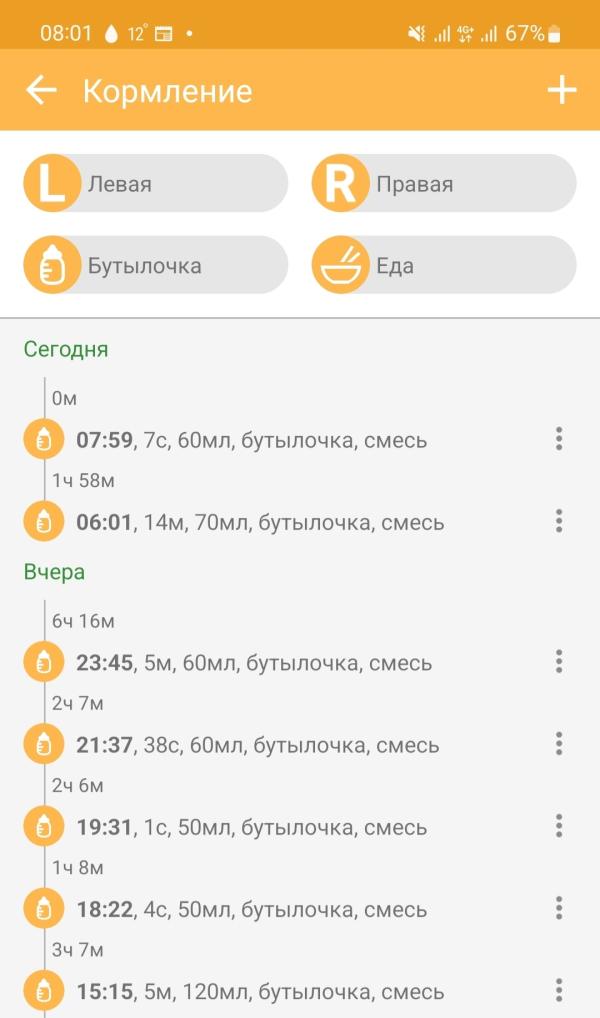This screenshot has height=1018, width=600.
Task: Log a Бутылочка feeding
Action: 156,266
